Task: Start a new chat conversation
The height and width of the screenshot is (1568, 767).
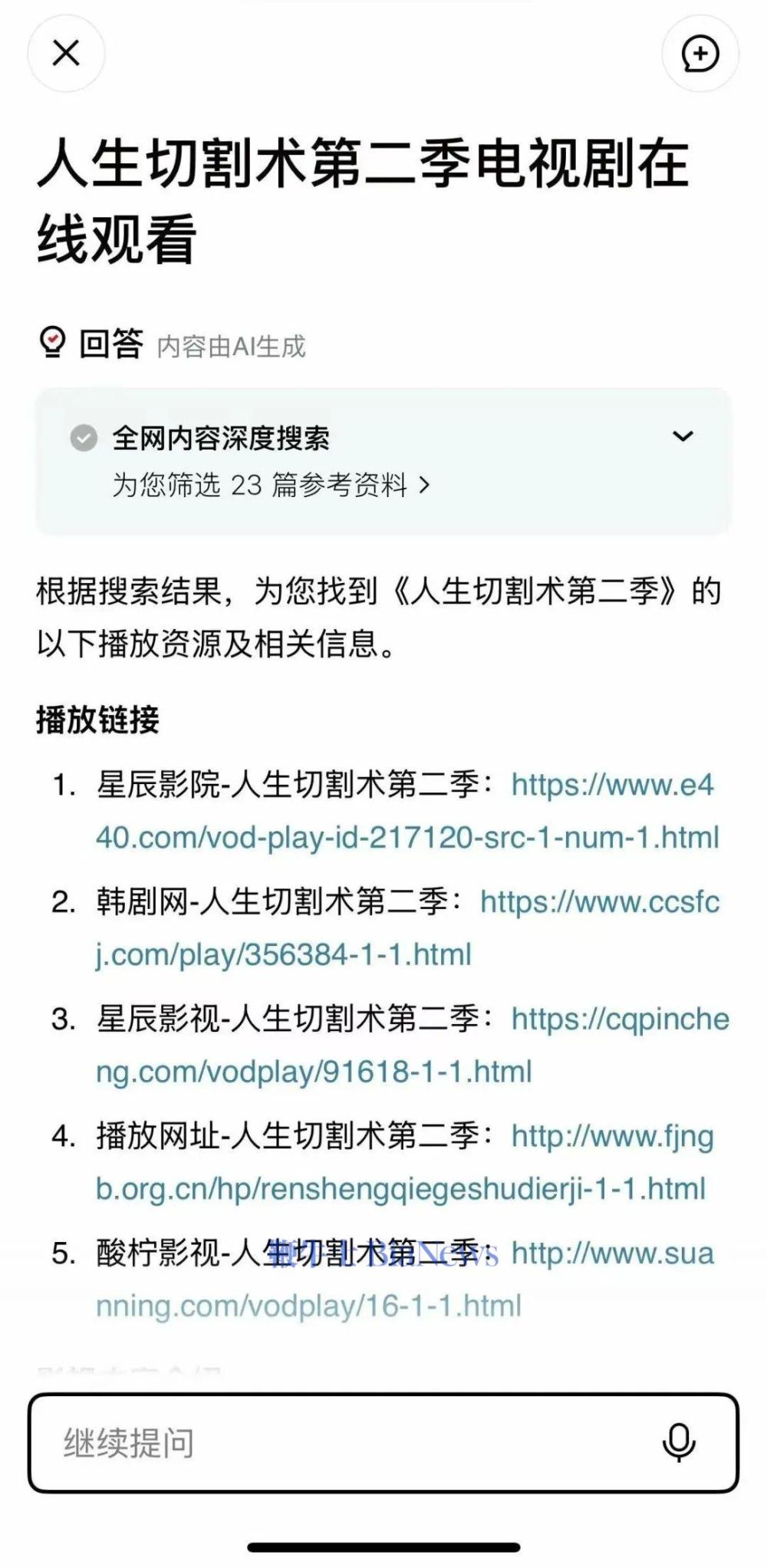Action: (x=700, y=54)
